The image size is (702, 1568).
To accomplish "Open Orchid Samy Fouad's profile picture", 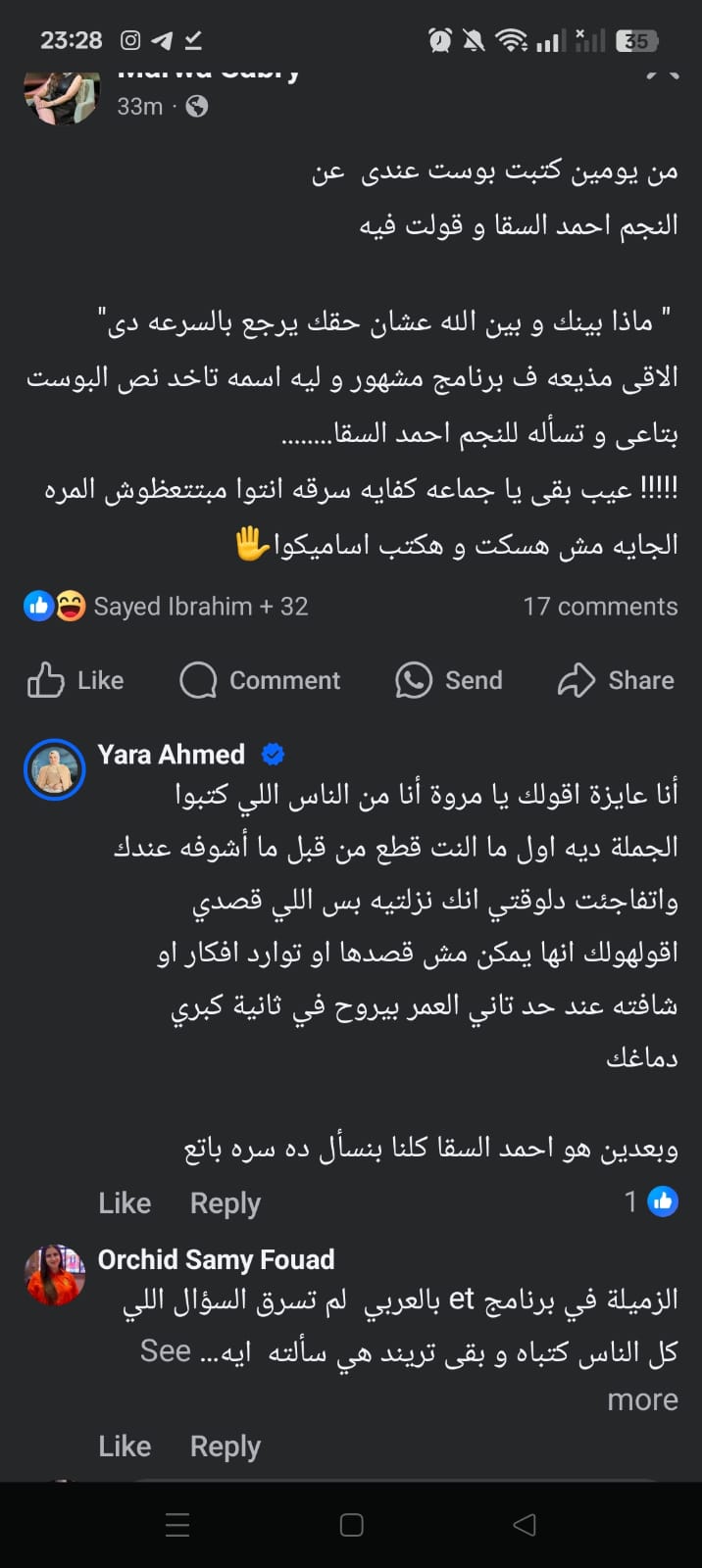I will pyautogui.click(x=55, y=1275).
